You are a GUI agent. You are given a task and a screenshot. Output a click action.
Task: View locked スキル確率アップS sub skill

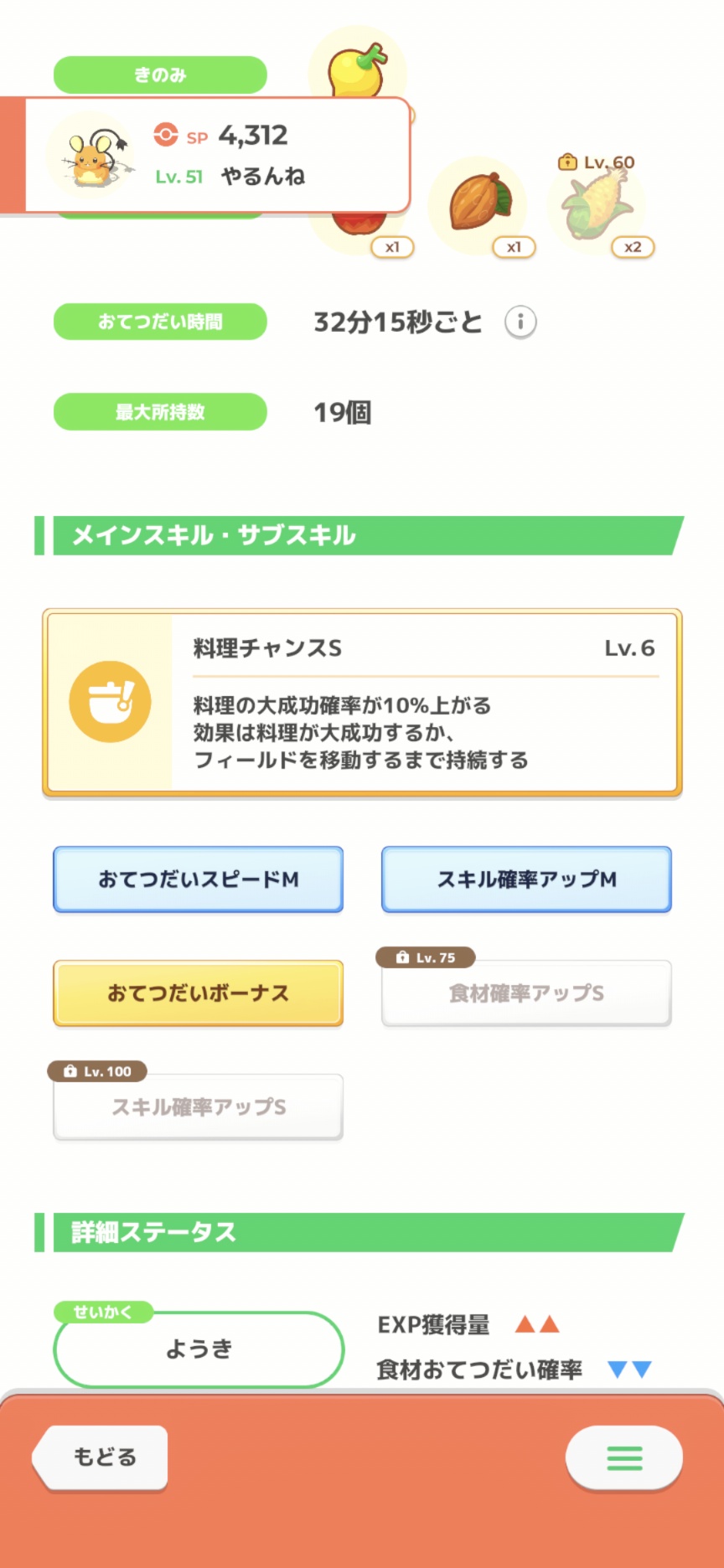tap(199, 1107)
